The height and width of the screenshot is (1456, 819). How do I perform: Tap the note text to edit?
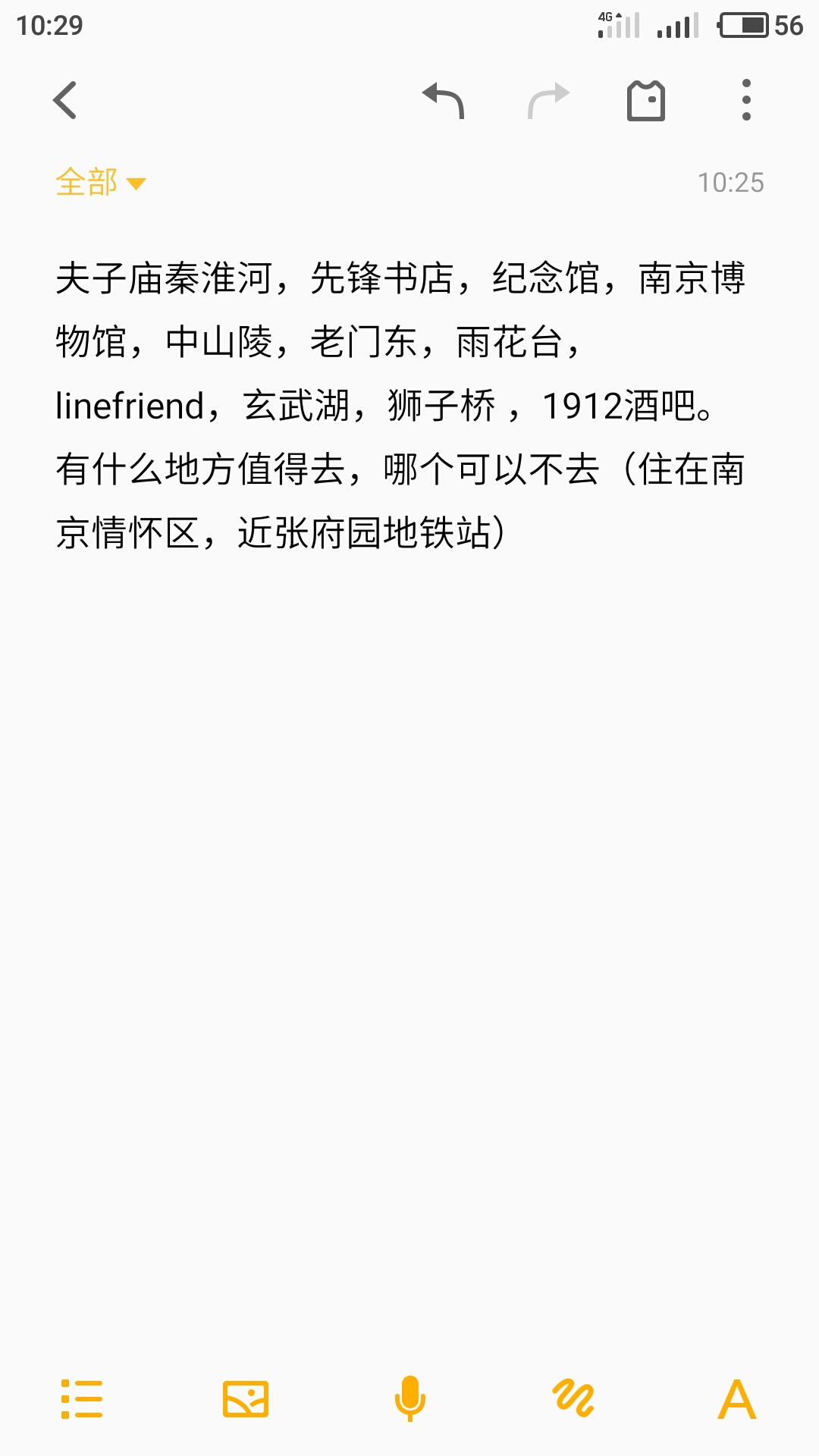[400, 405]
